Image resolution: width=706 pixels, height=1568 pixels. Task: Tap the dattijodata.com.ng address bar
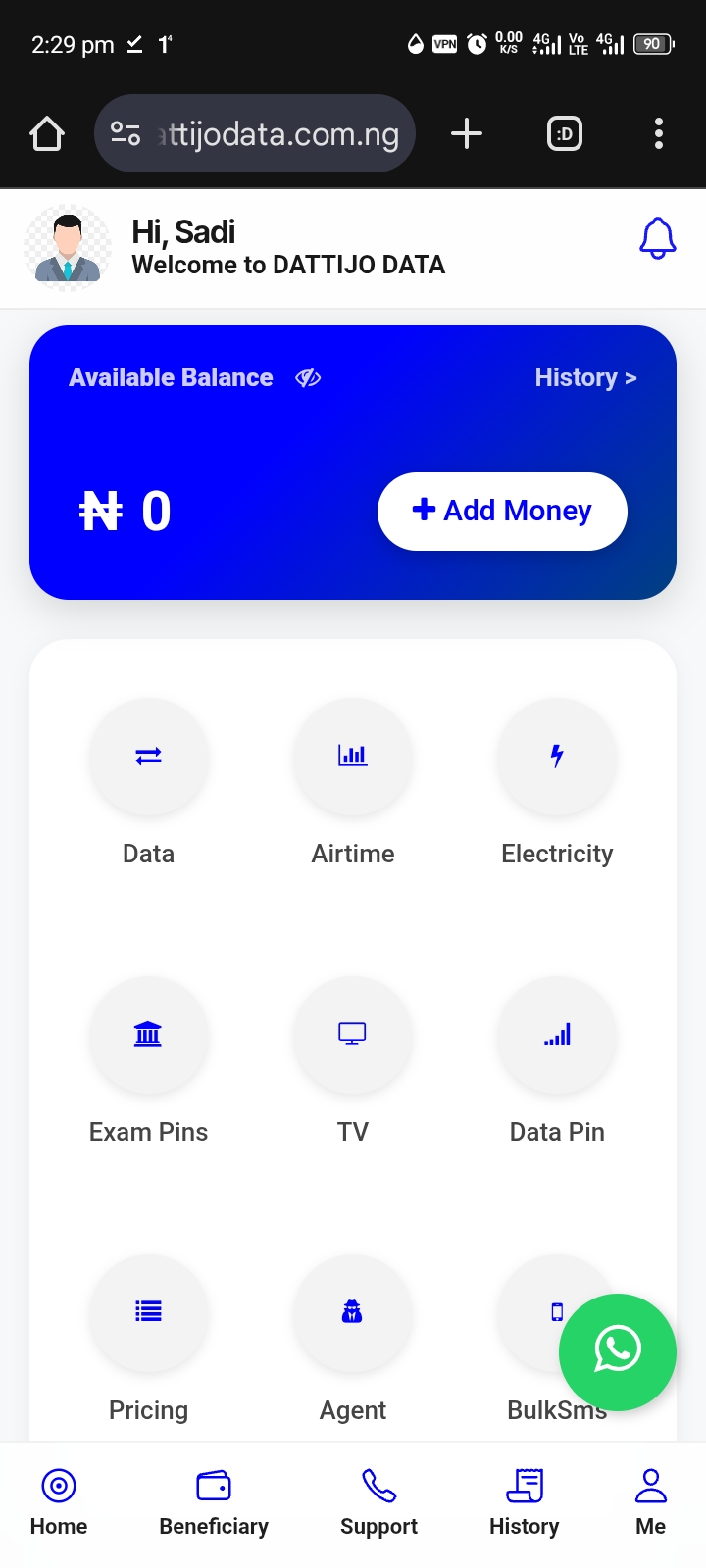[x=275, y=133]
